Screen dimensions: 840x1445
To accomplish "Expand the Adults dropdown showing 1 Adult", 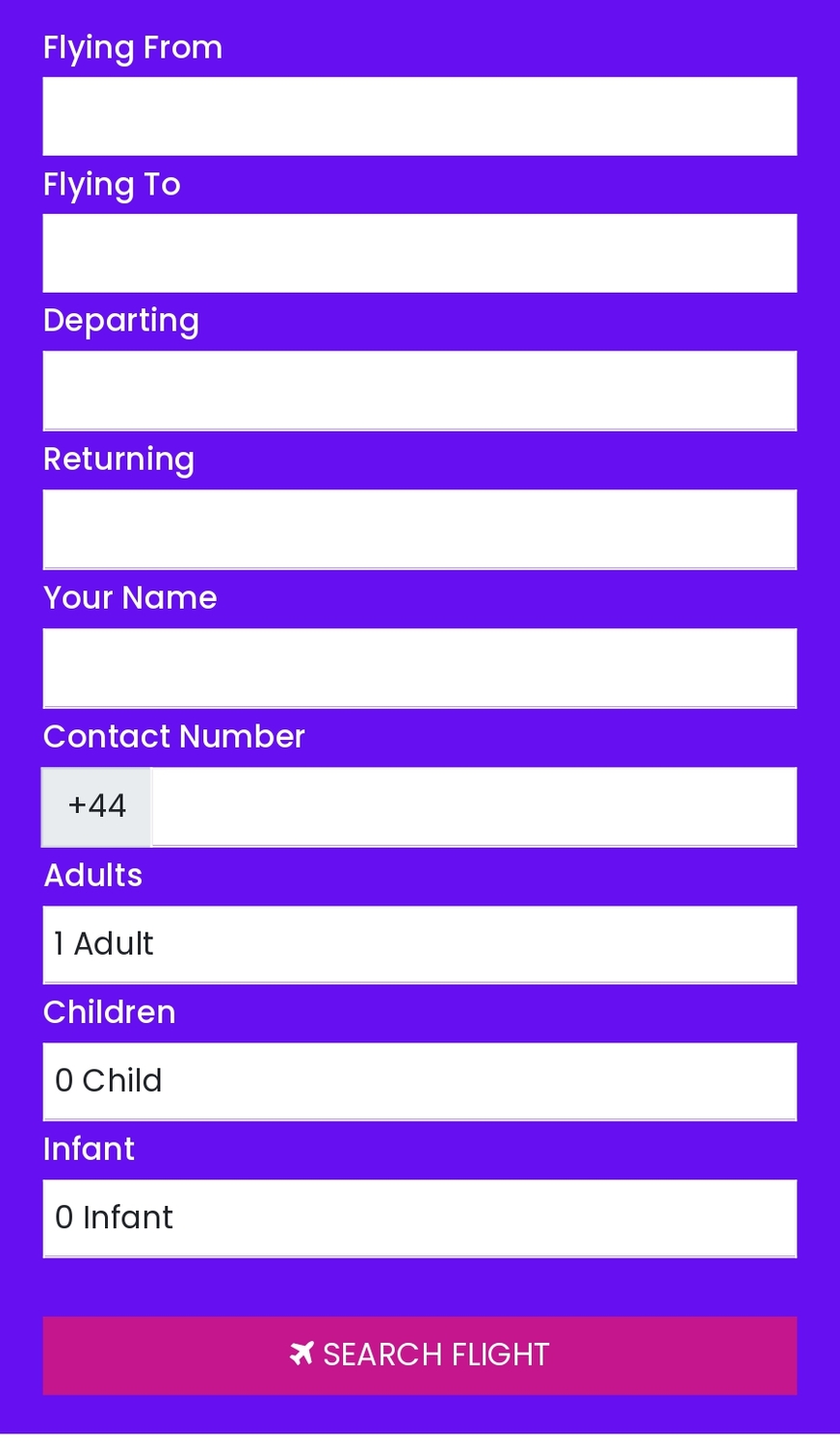I will [419, 944].
